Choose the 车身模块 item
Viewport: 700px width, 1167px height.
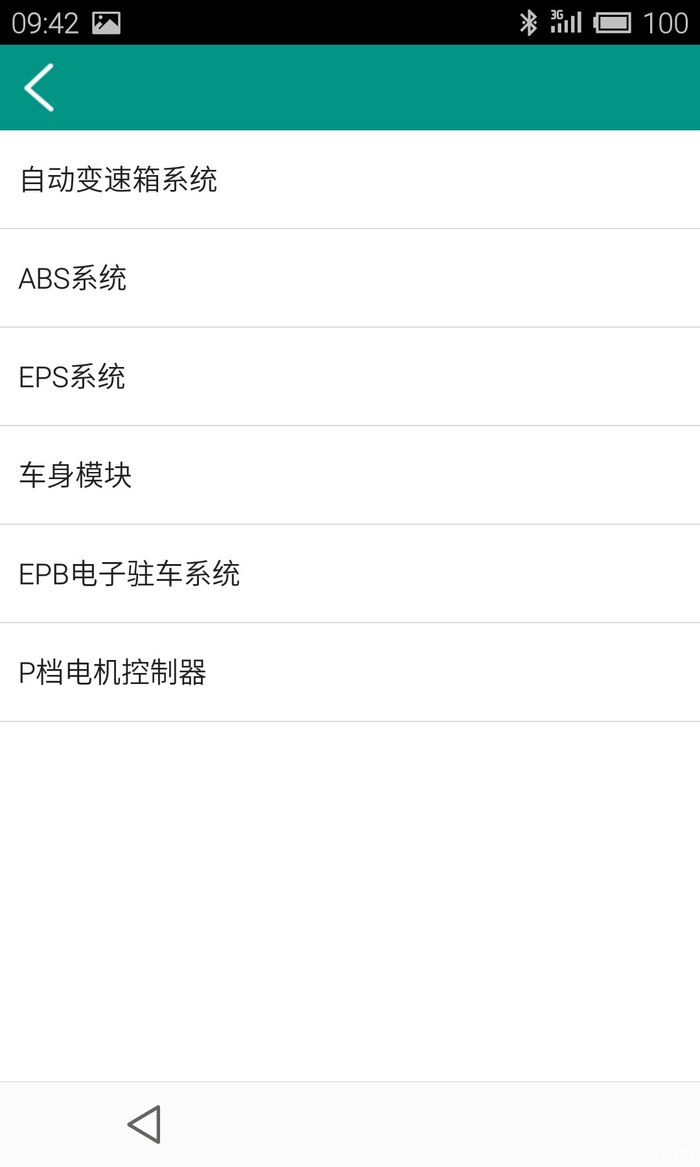[x=350, y=475]
